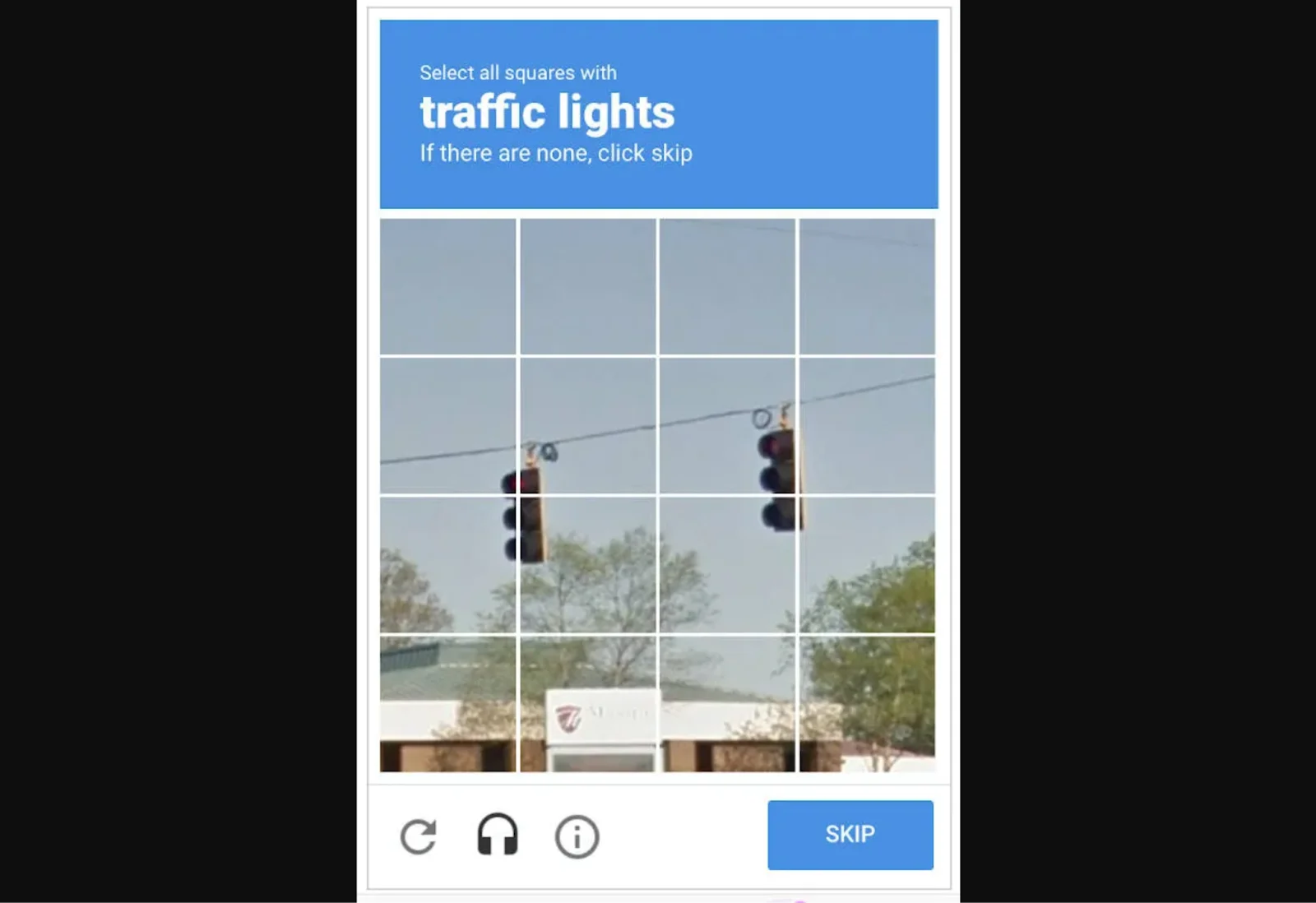1316x903 pixels.
Task: Open the captcha help info icon
Action: pos(577,836)
